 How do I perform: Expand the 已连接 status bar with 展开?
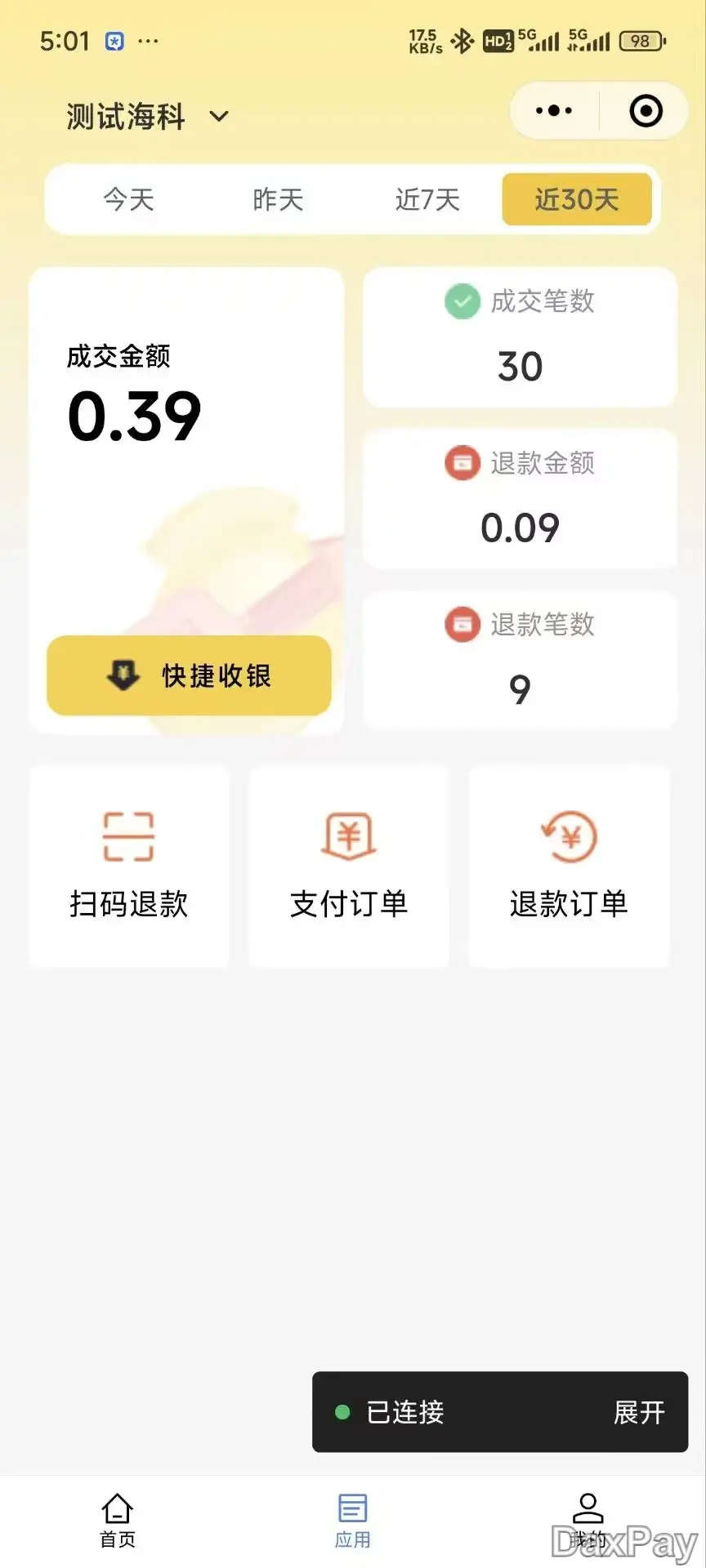(639, 1412)
